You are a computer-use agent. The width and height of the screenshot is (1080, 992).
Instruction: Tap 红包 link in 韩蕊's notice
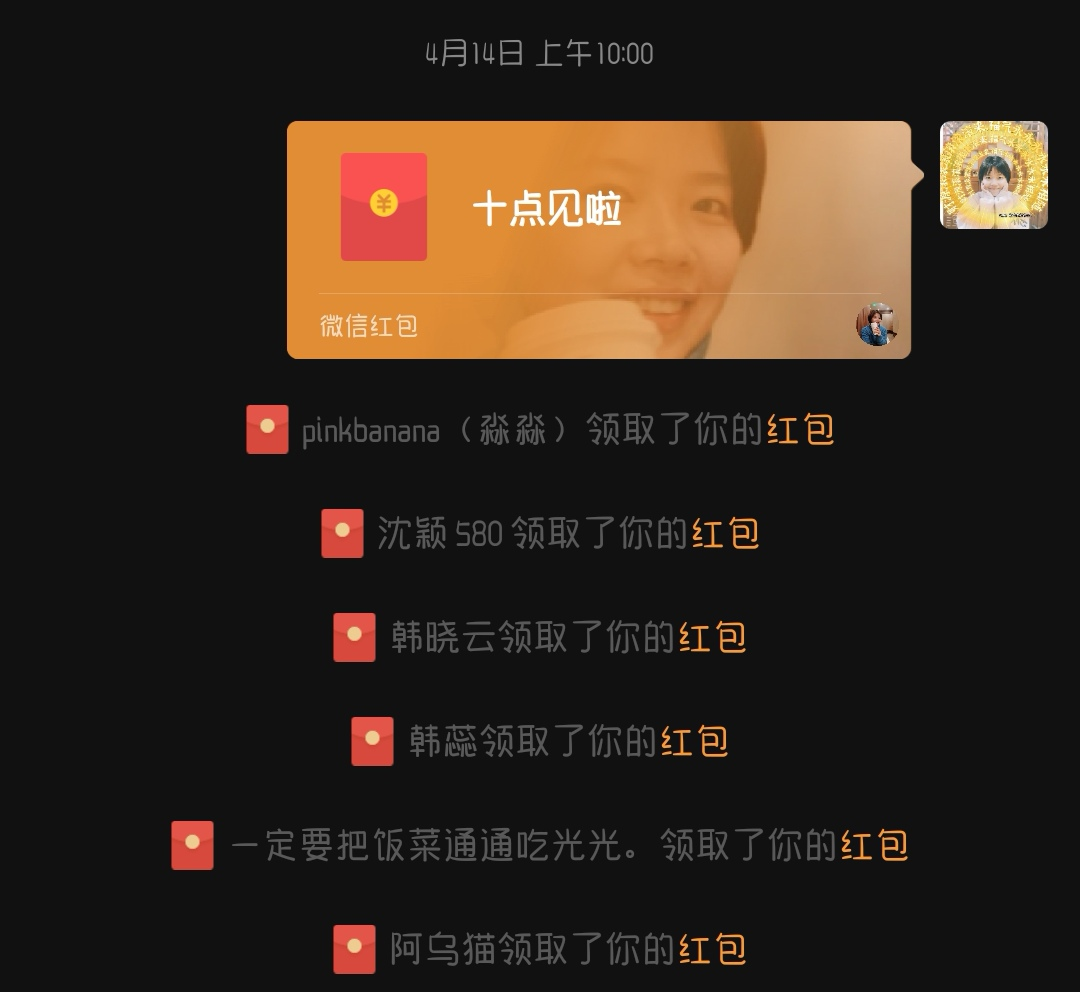click(x=694, y=741)
